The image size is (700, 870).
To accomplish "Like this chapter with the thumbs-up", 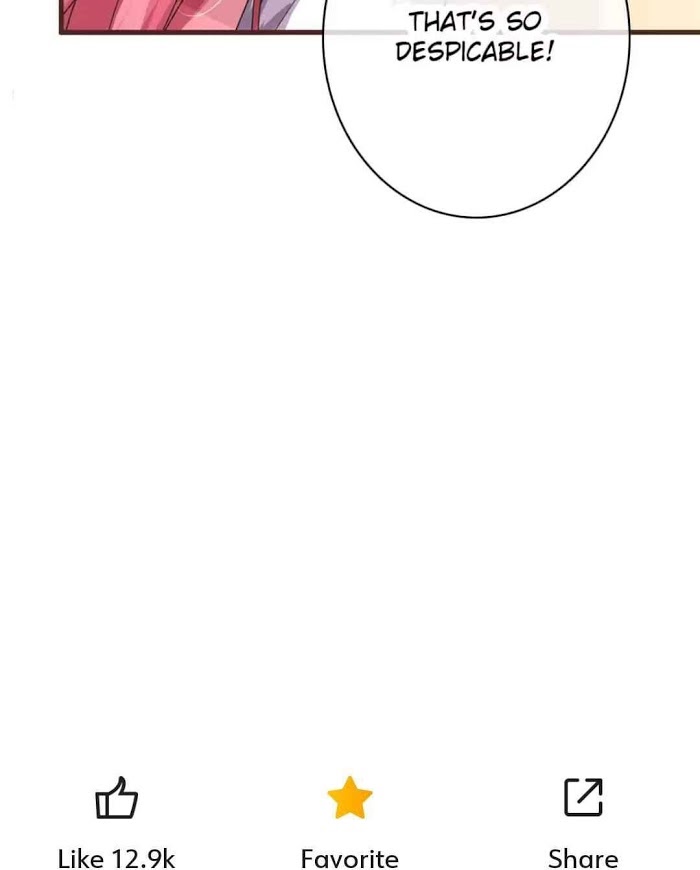I will pyautogui.click(x=116, y=797).
